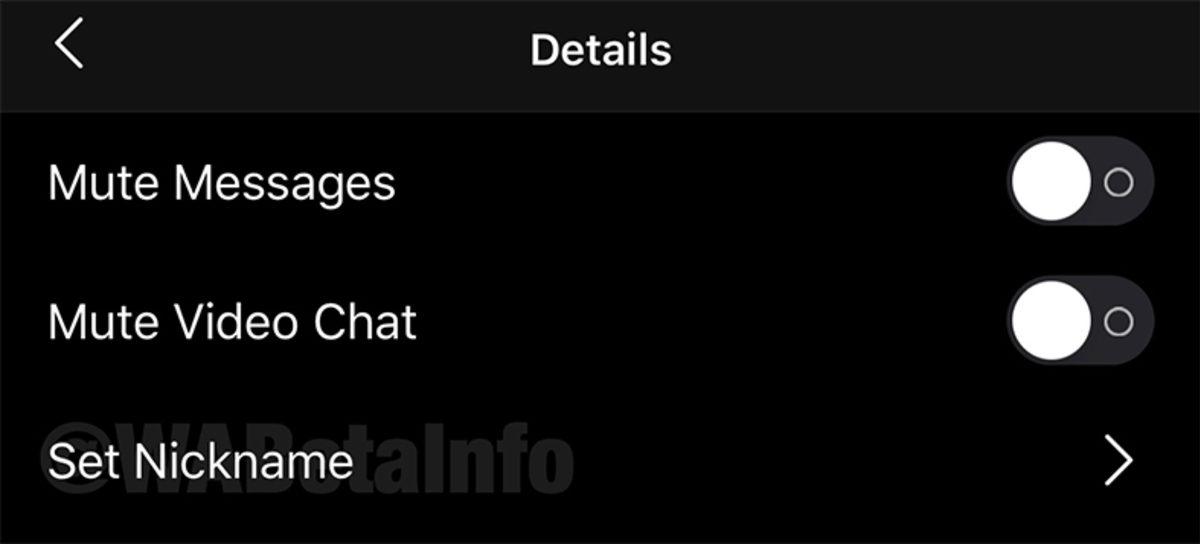Image resolution: width=1200 pixels, height=544 pixels.
Task: Go back from the Details screen
Action: [x=69, y=47]
